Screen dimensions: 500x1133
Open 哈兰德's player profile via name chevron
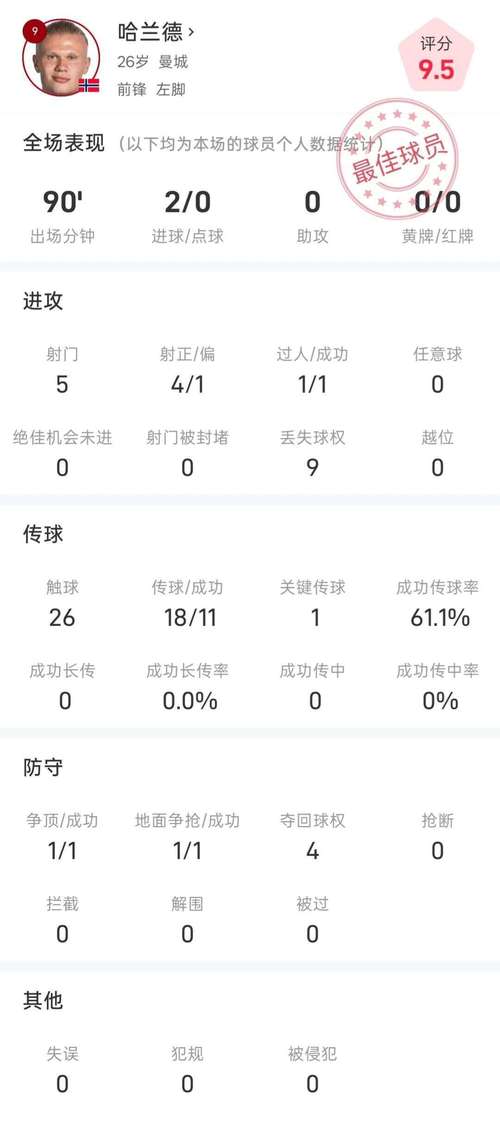click(x=191, y=32)
